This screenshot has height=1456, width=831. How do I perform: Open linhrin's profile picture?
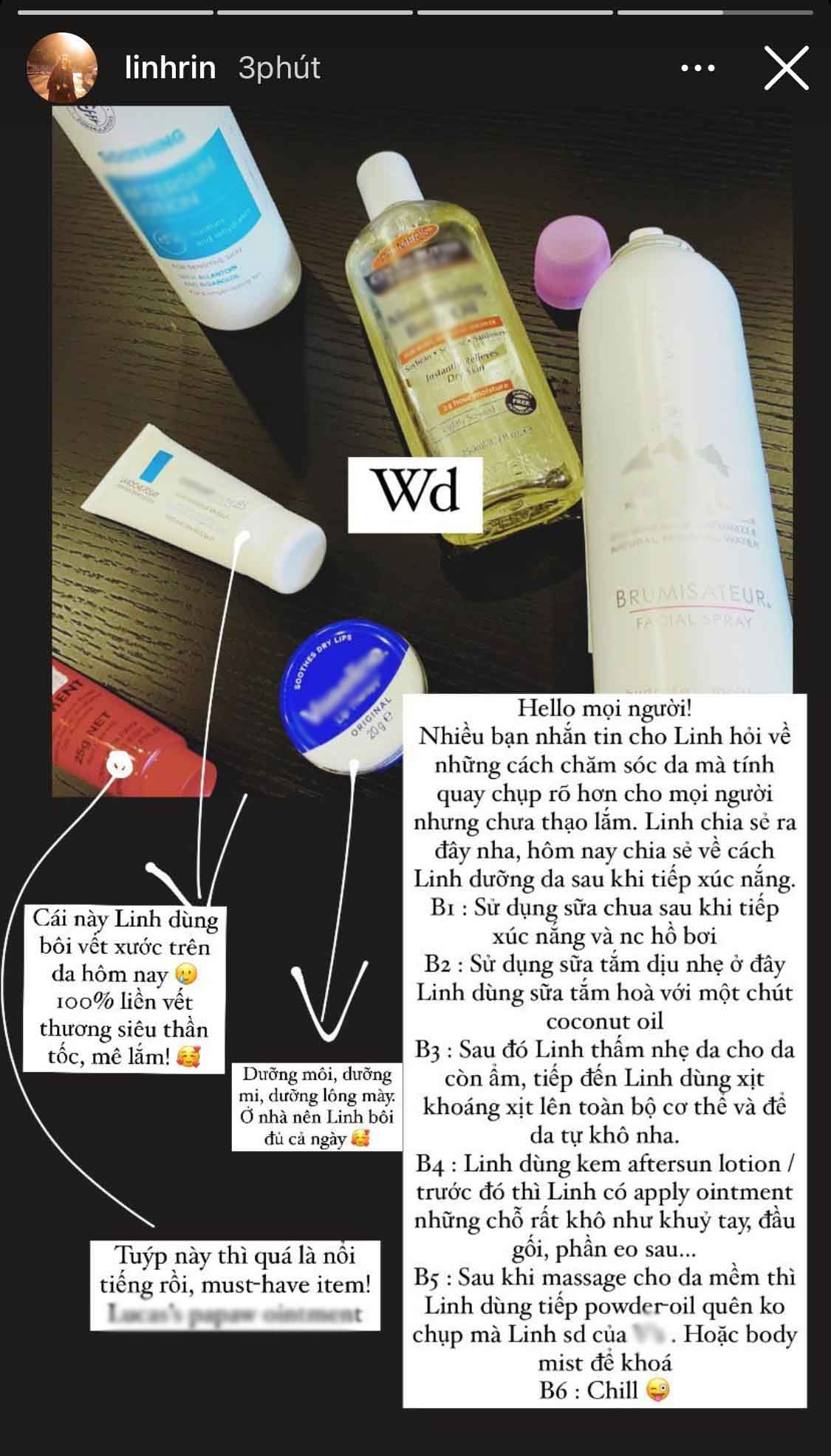(62, 68)
